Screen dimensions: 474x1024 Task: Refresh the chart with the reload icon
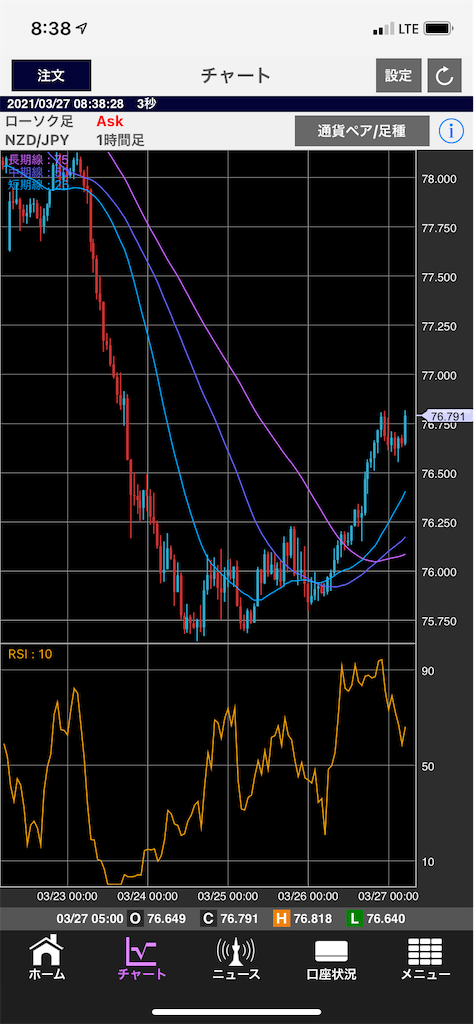(445, 75)
